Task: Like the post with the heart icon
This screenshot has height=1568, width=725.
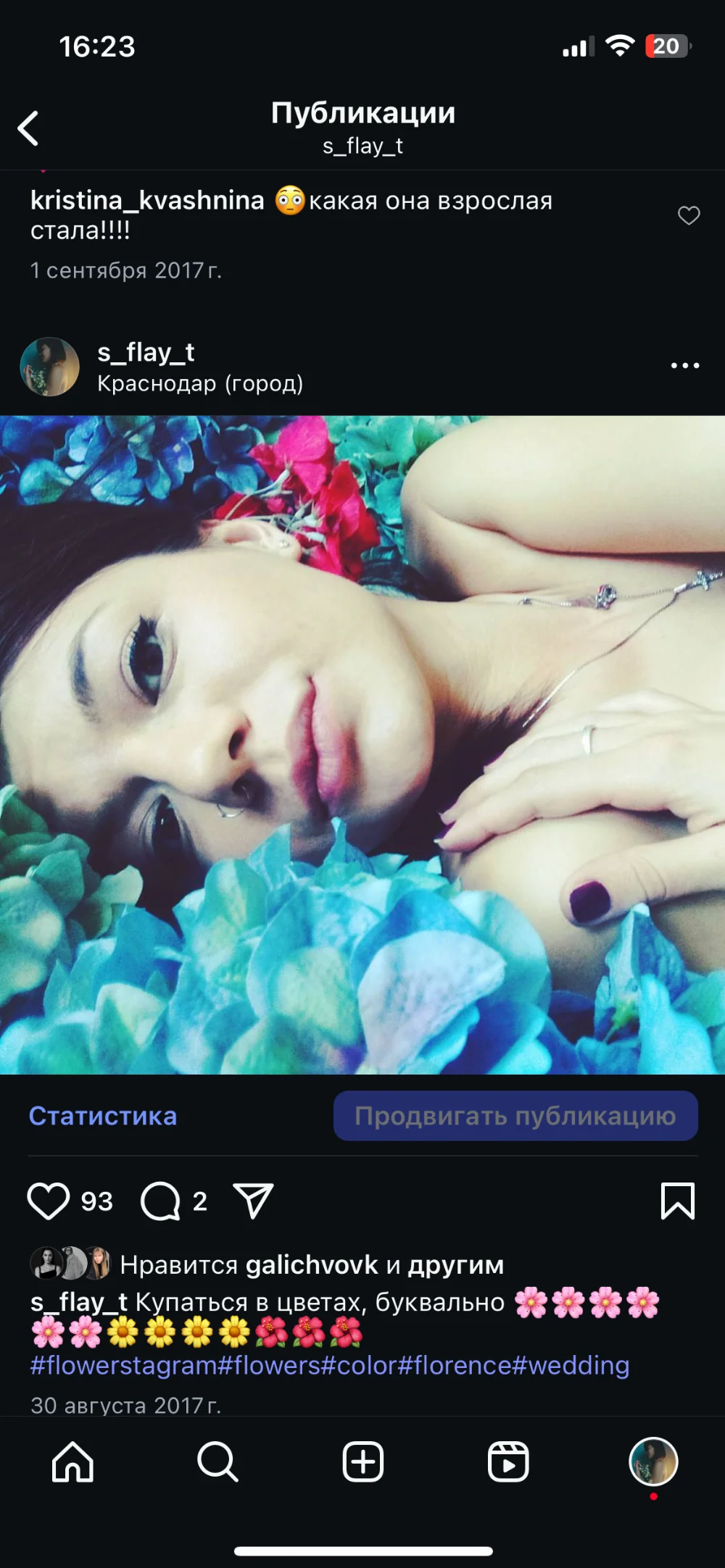Action: 48,1201
